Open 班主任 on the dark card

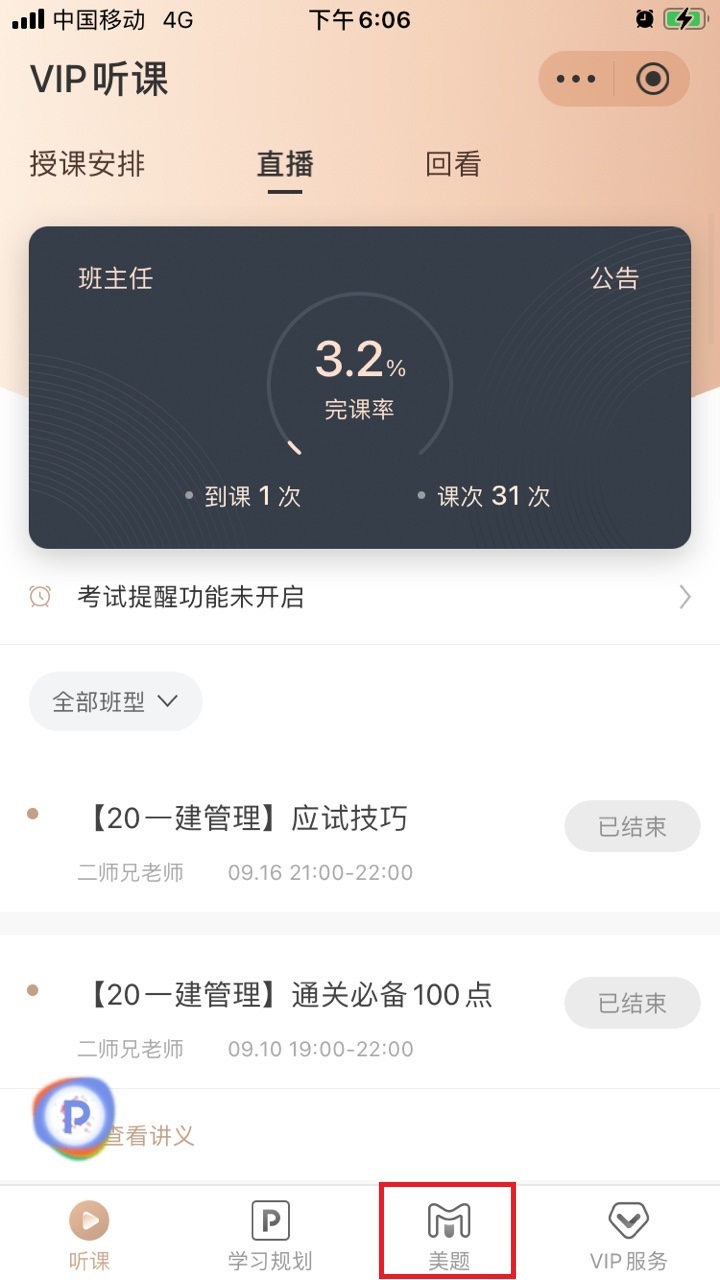(116, 278)
